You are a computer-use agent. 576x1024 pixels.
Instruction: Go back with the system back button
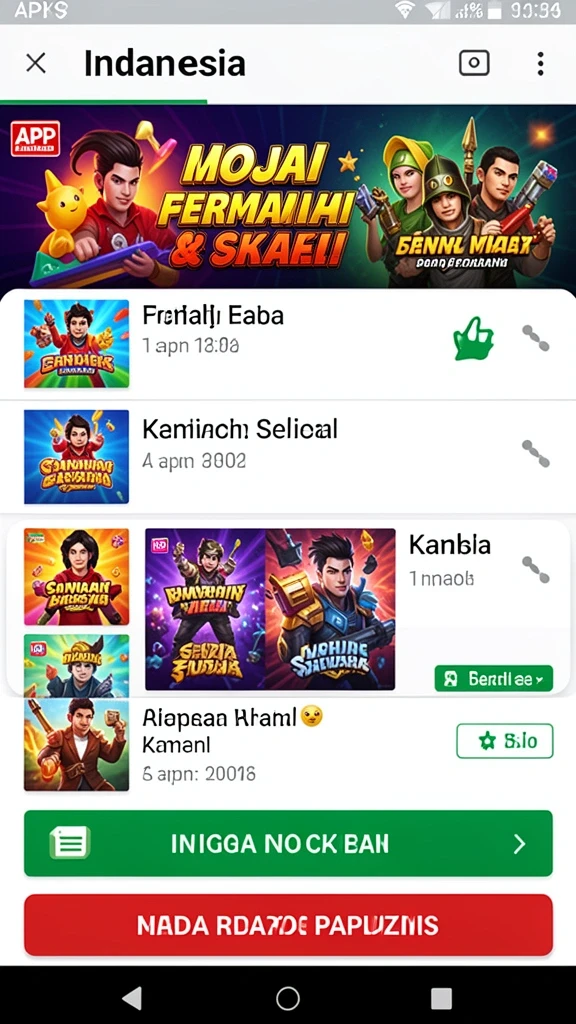(x=133, y=998)
